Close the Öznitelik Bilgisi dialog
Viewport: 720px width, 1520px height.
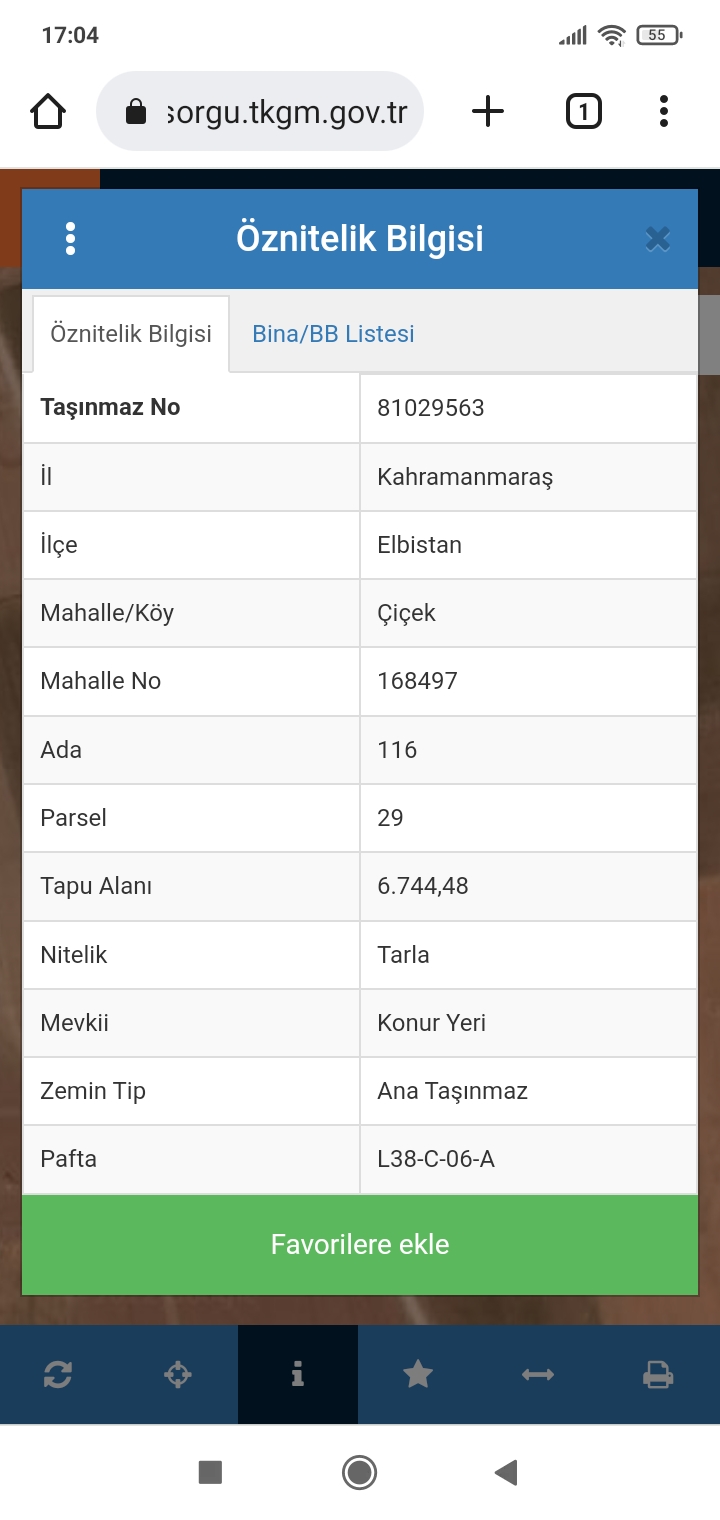[657, 239]
